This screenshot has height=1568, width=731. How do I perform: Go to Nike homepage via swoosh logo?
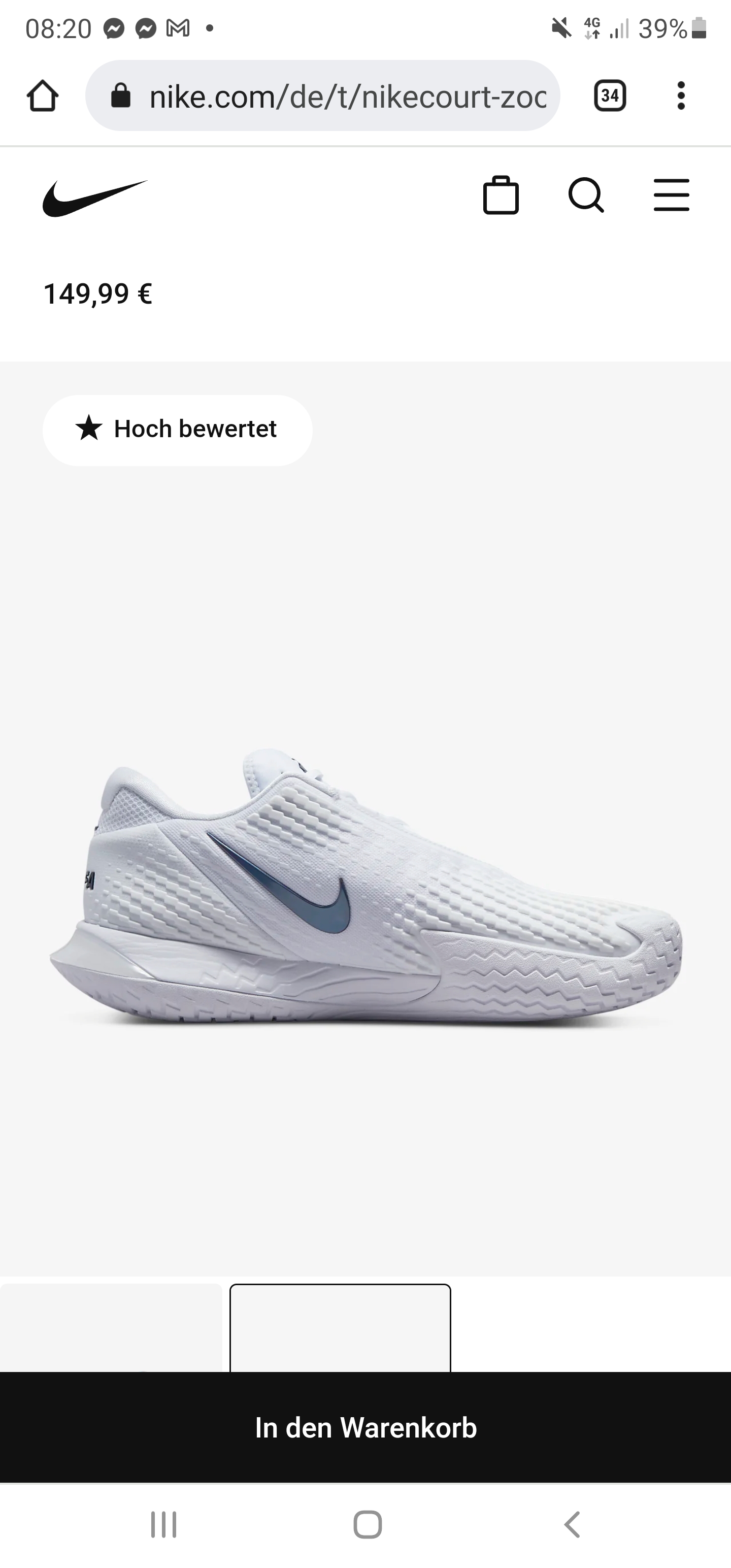click(95, 197)
